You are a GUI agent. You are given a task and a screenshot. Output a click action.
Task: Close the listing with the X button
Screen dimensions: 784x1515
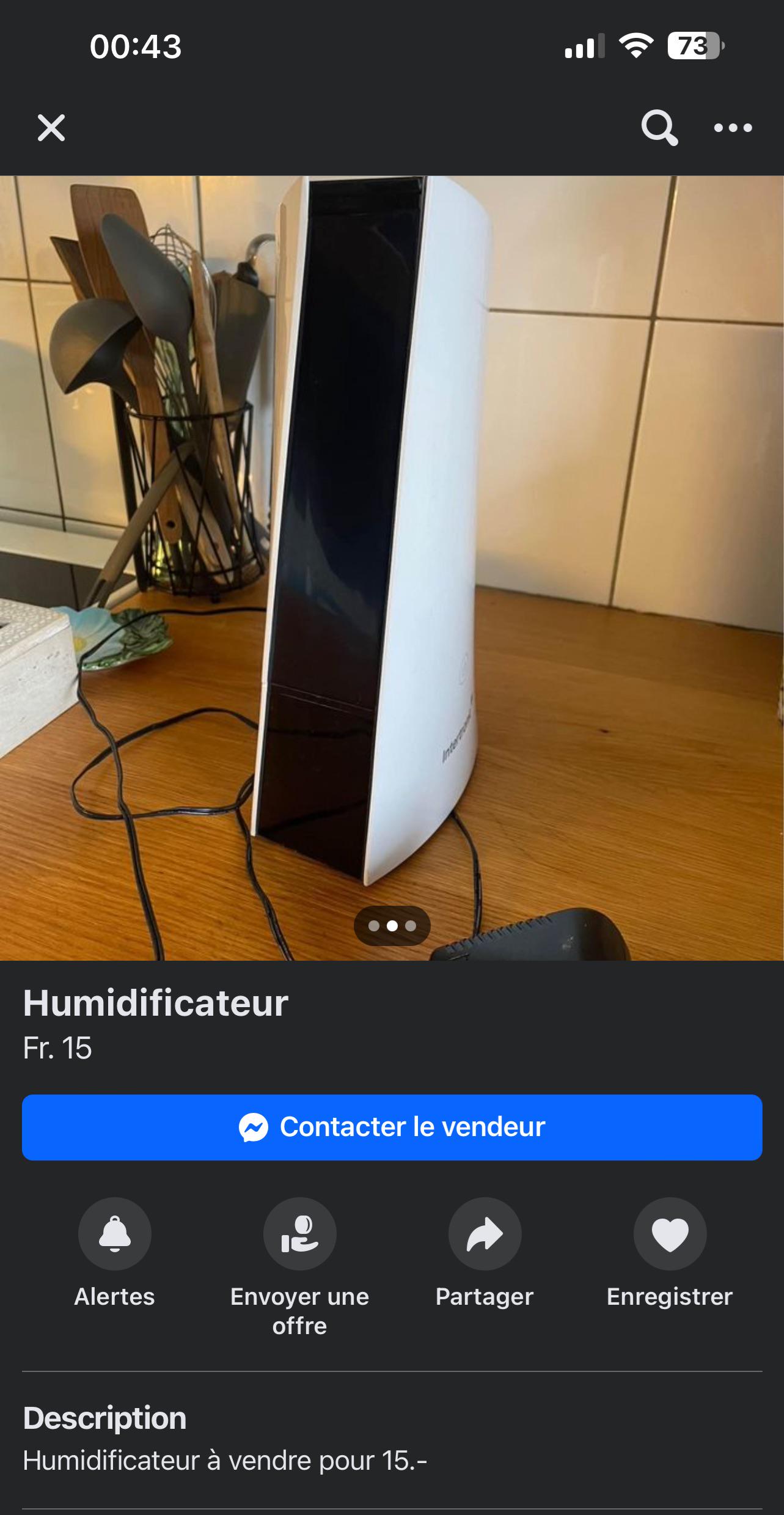pyautogui.click(x=51, y=128)
